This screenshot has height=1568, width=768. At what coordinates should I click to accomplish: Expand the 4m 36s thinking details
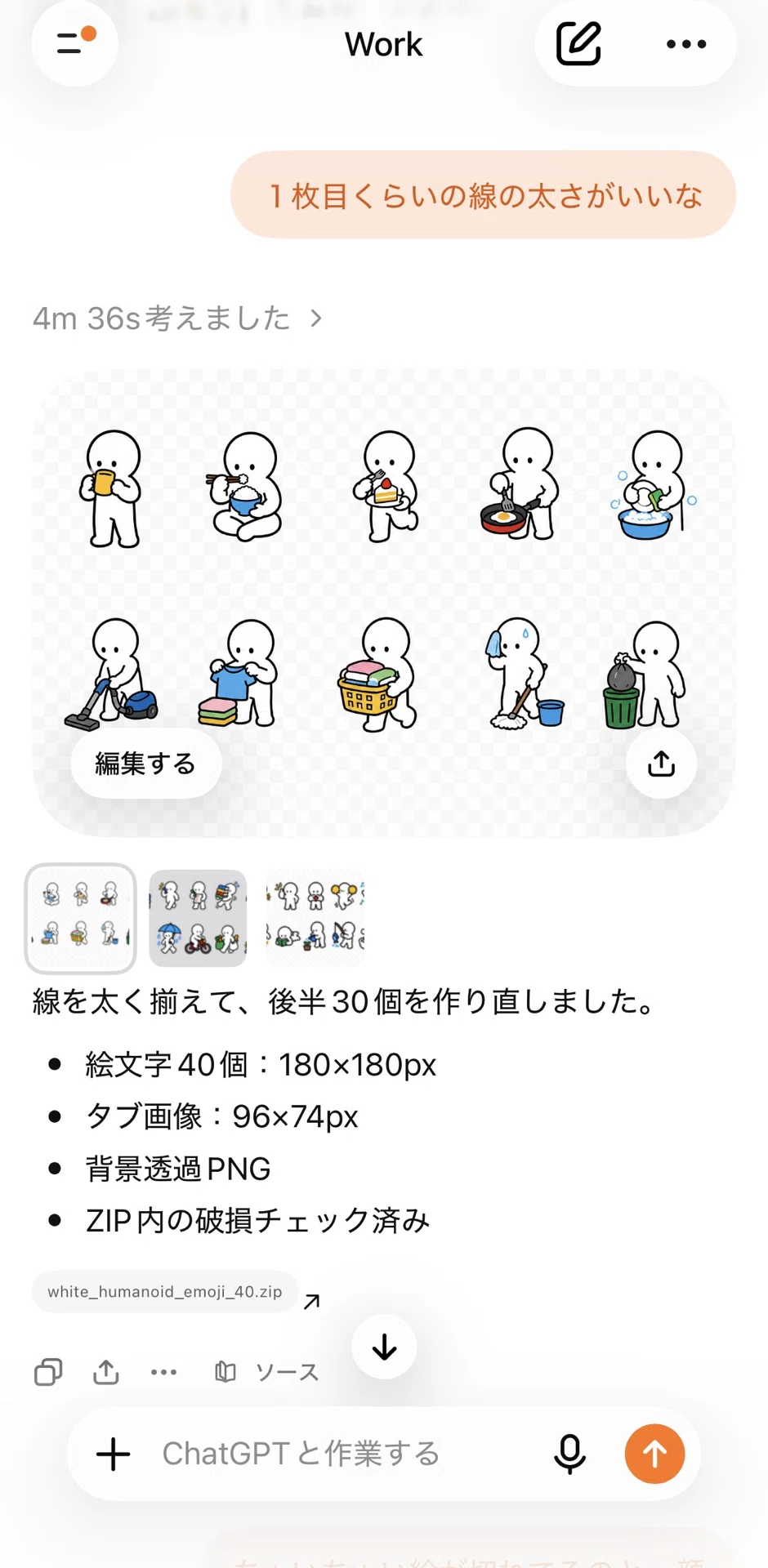point(178,318)
